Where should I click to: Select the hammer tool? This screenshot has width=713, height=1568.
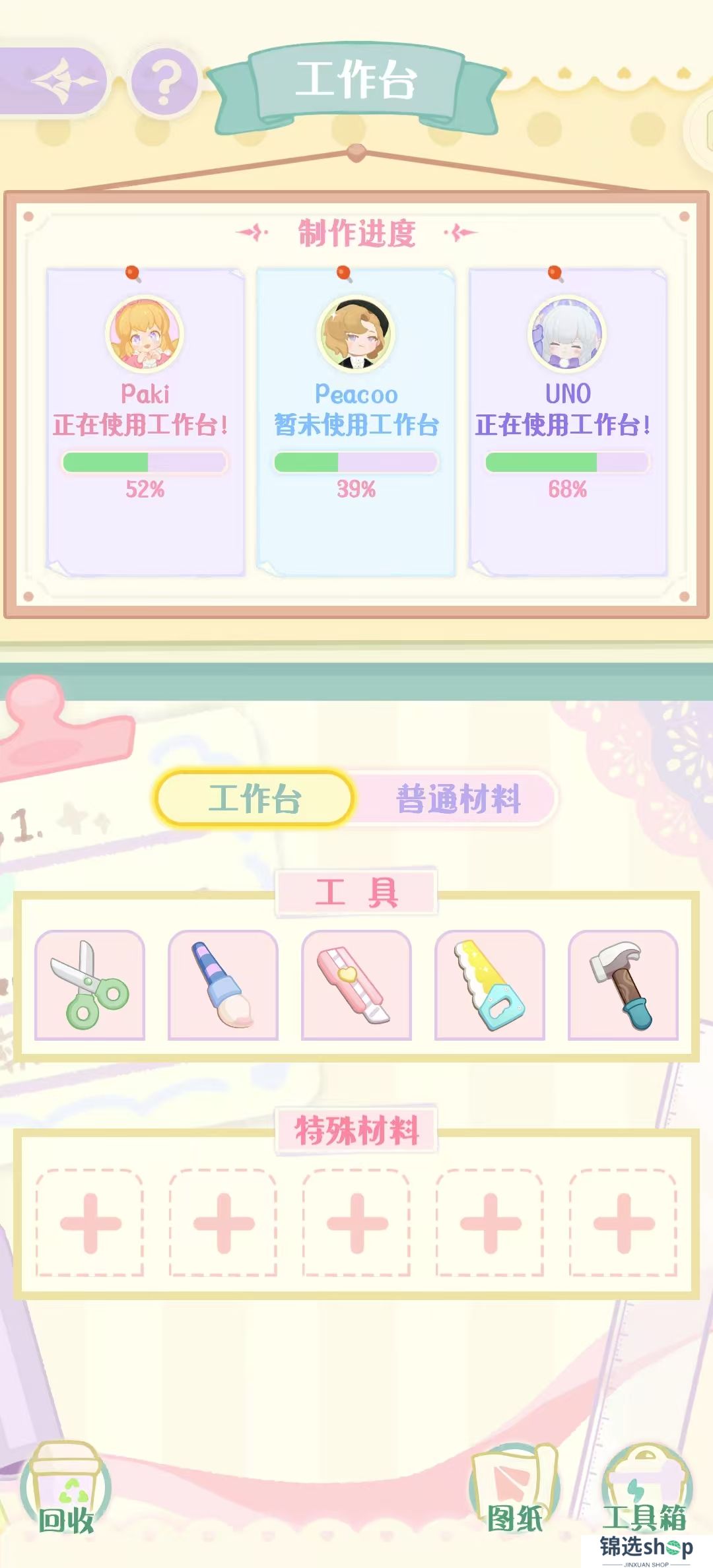[x=623, y=985]
